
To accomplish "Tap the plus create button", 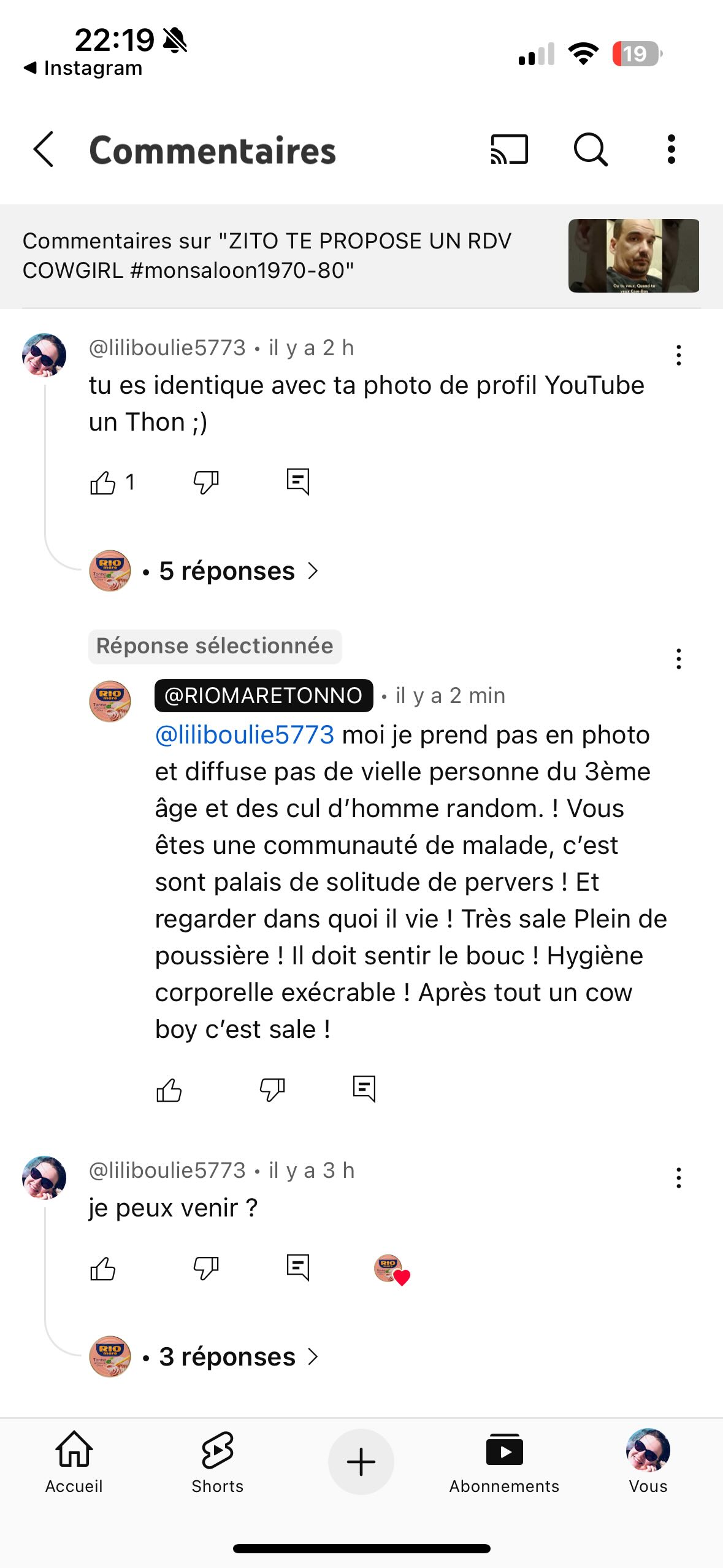I will (361, 1462).
